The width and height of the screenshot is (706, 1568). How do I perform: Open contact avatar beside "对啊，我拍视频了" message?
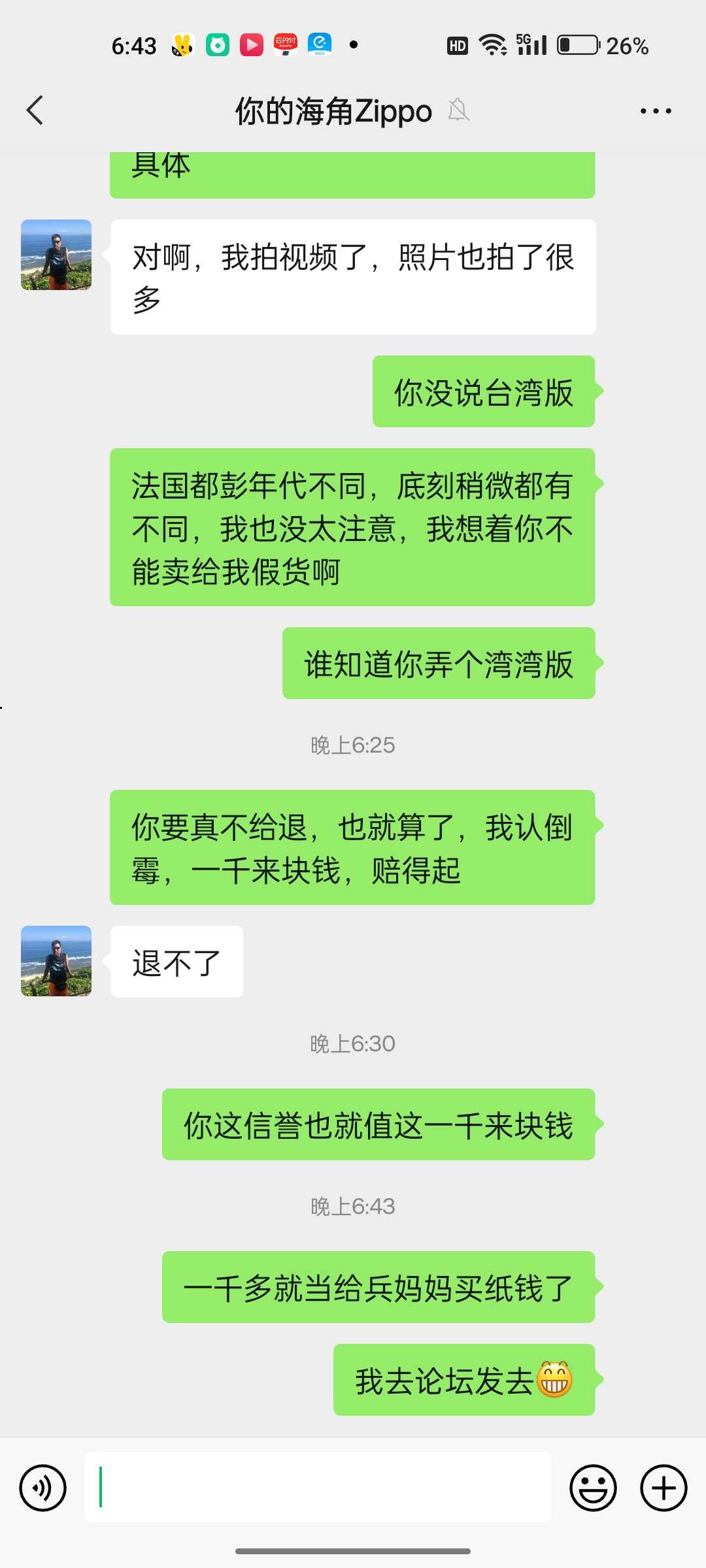56,255
